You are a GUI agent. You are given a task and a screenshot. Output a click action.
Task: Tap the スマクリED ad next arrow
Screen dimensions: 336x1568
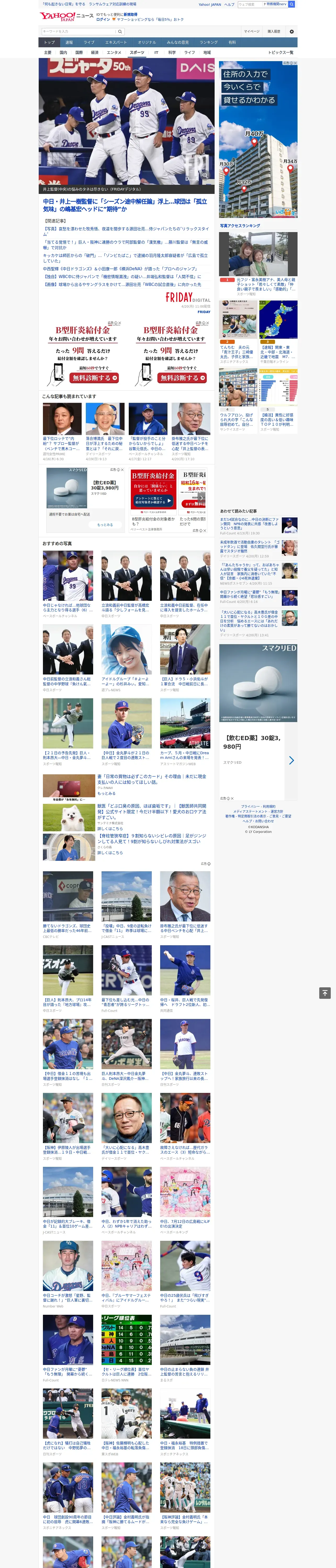[x=292, y=760]
